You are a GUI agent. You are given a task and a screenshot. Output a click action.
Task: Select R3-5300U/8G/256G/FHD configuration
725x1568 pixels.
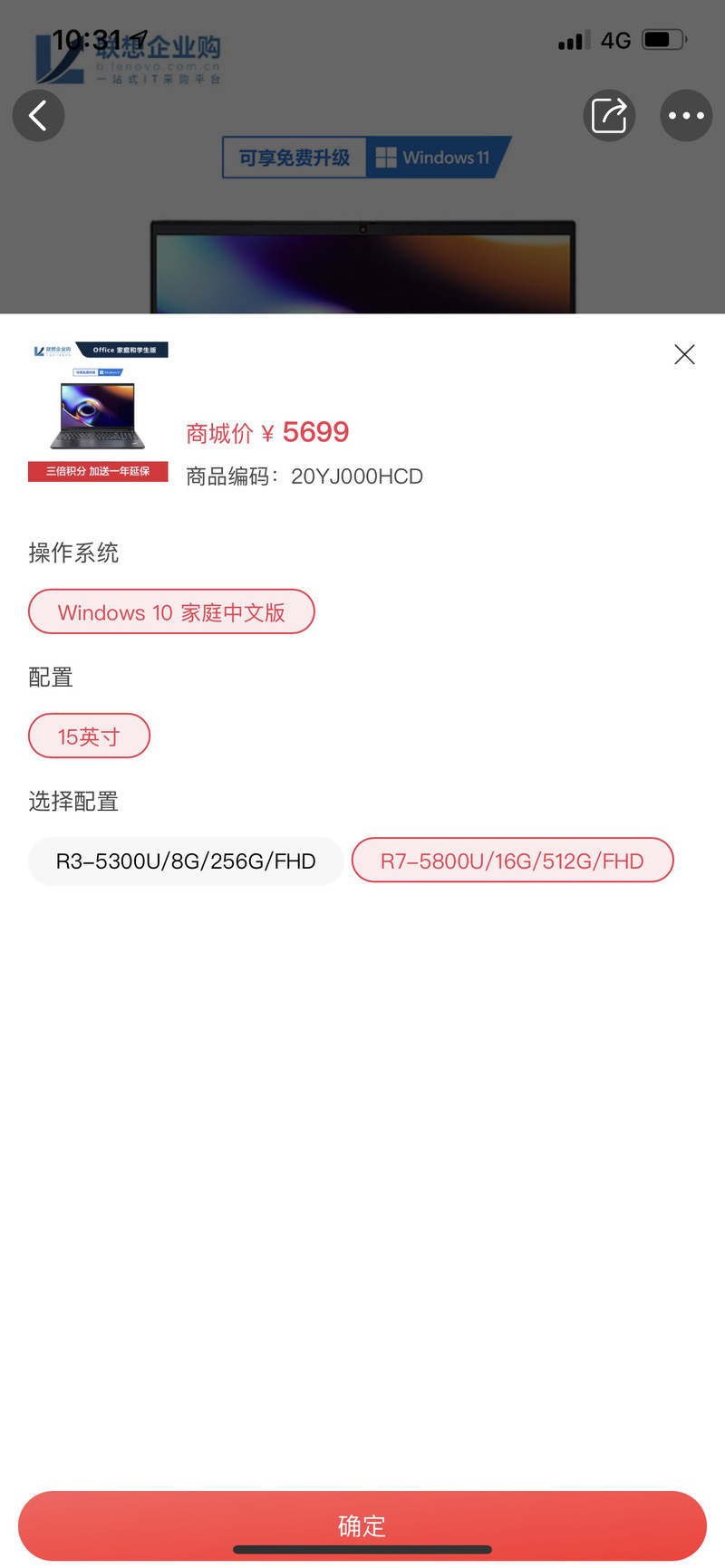click(186, 861)
